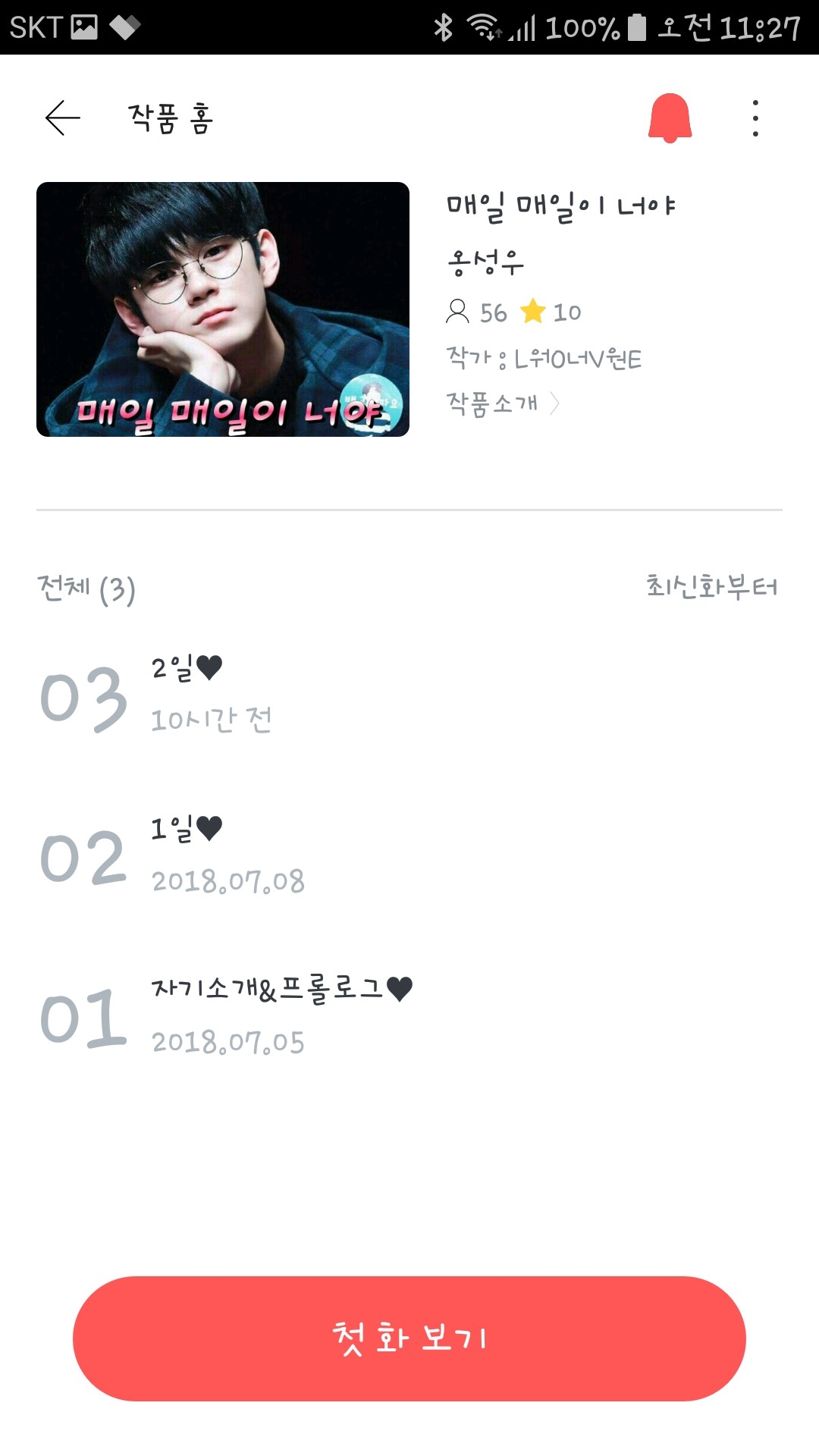
Task: Open the 매일 매일이 너야 cover image
Action: coord(223,309)
